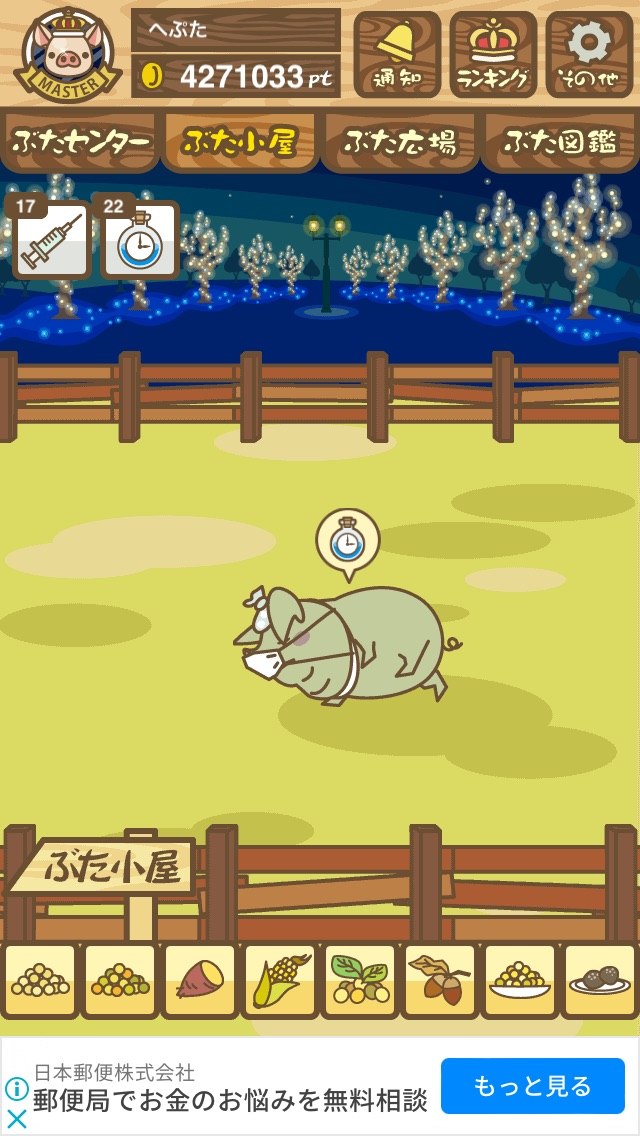Select the ぶた小屋 tab

tap(240, 142)
